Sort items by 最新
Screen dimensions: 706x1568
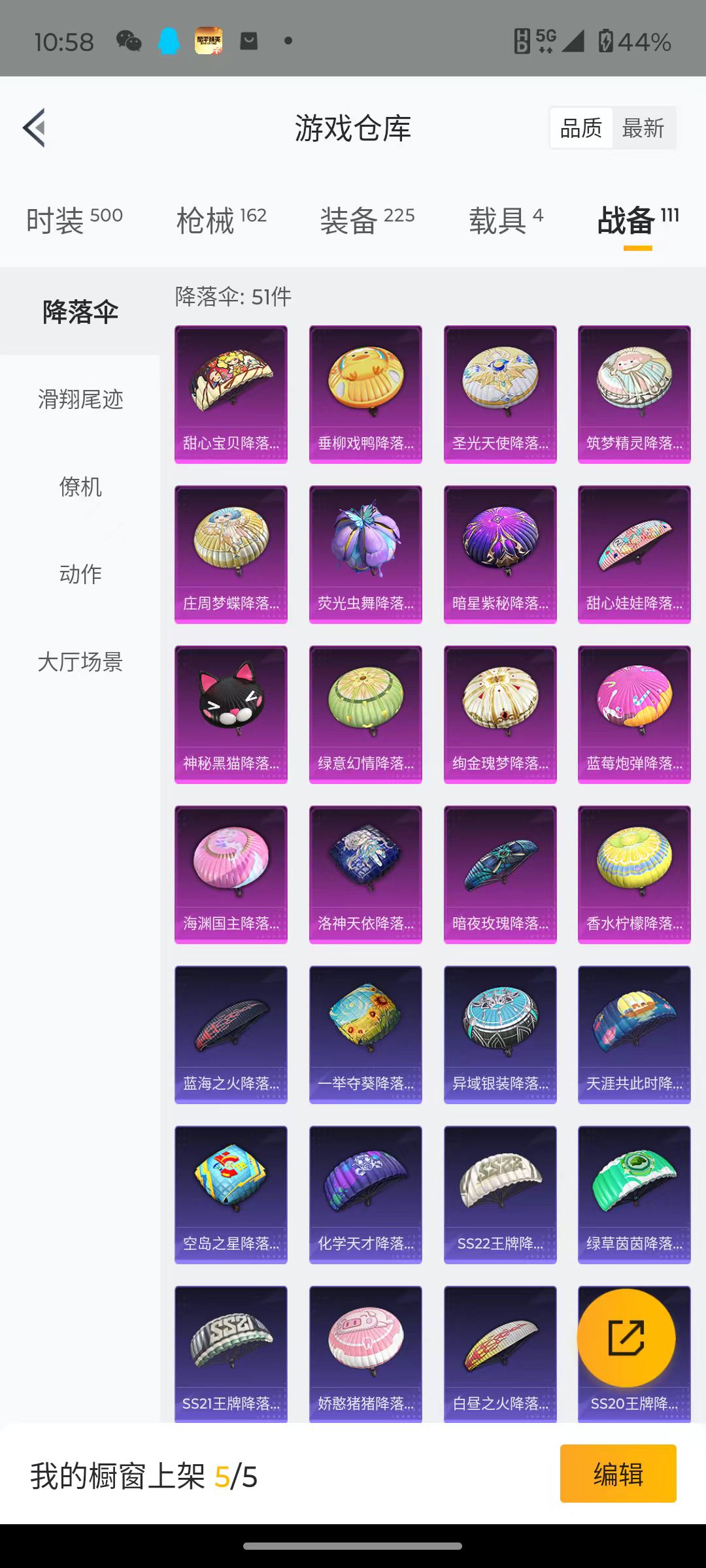tap(643, 128)
